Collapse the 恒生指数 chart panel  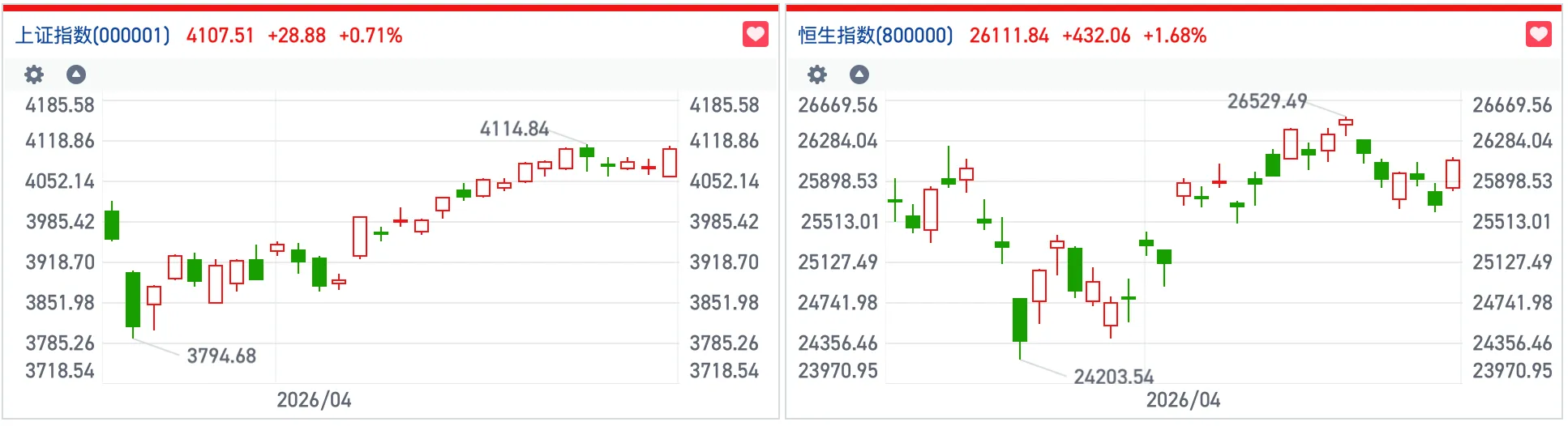(x=859, y=75)
